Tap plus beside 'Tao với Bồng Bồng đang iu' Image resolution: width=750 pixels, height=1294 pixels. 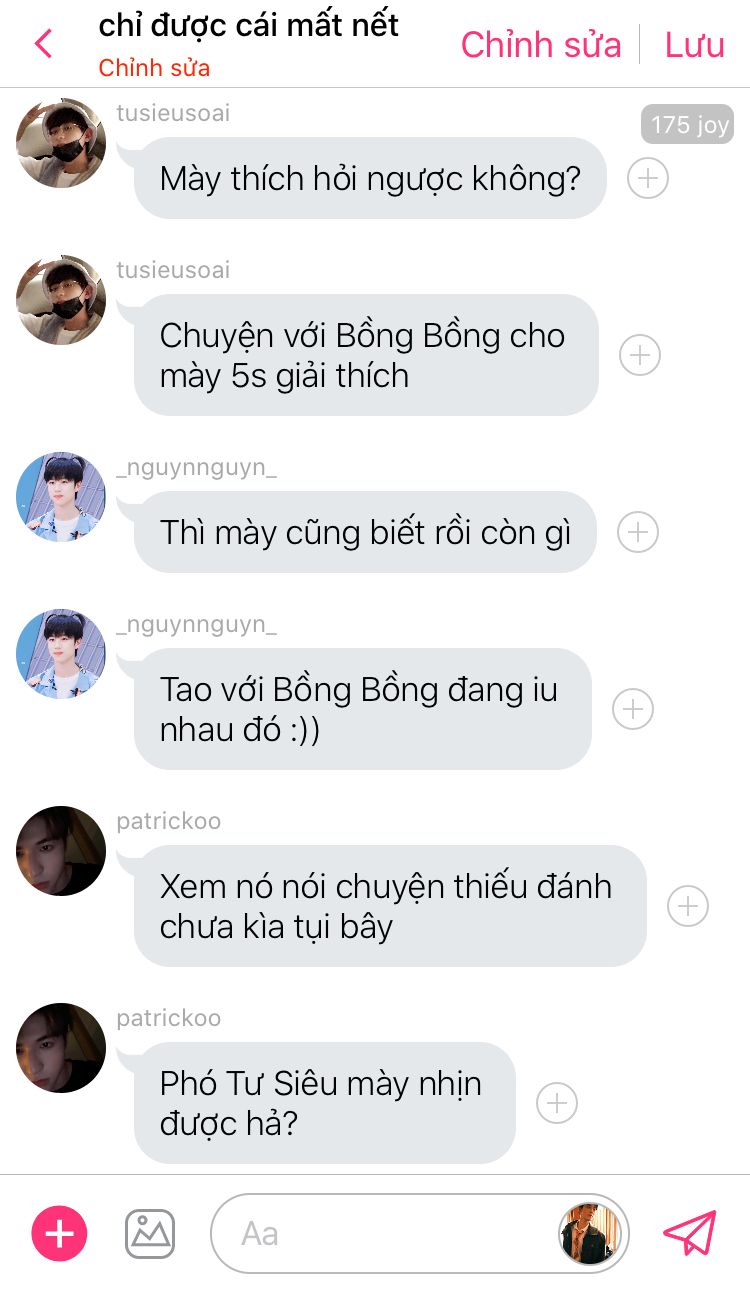[x=632, y=709]
